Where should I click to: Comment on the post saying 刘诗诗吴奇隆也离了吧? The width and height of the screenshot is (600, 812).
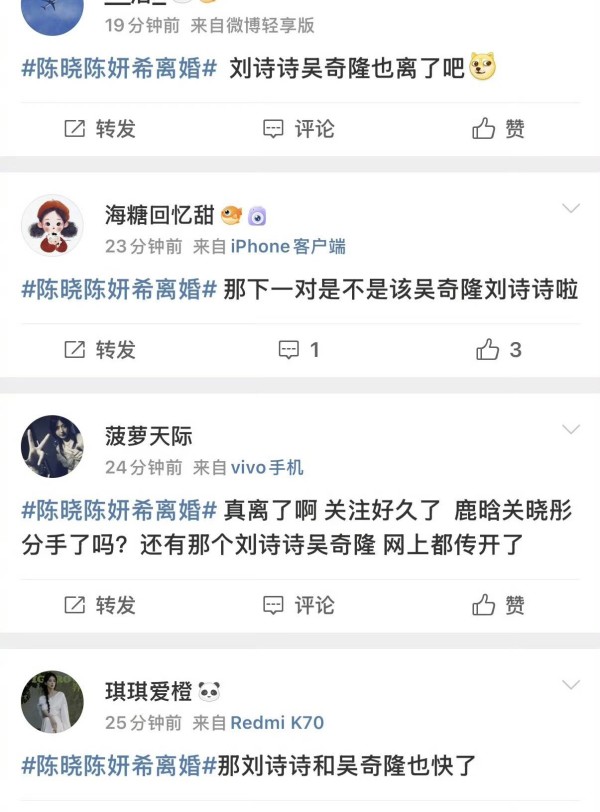point(298,129)
